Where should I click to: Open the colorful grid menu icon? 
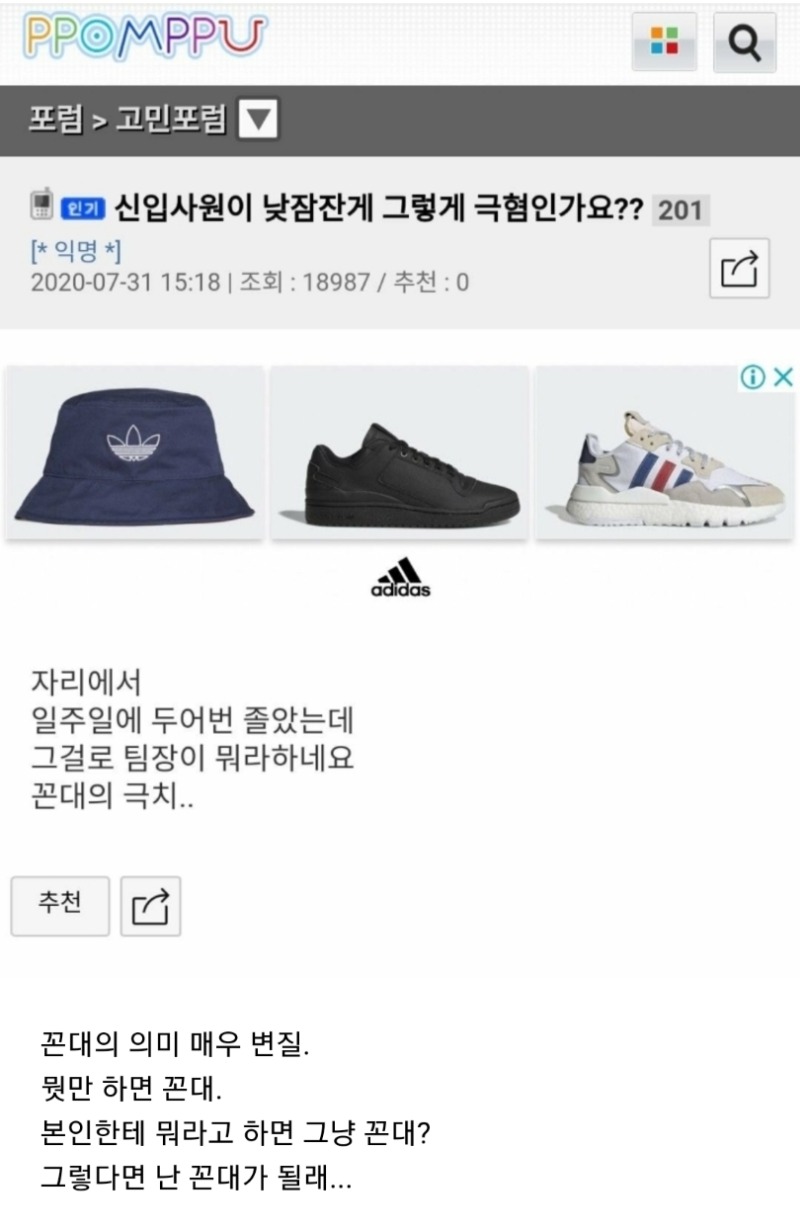coord(664,42)
